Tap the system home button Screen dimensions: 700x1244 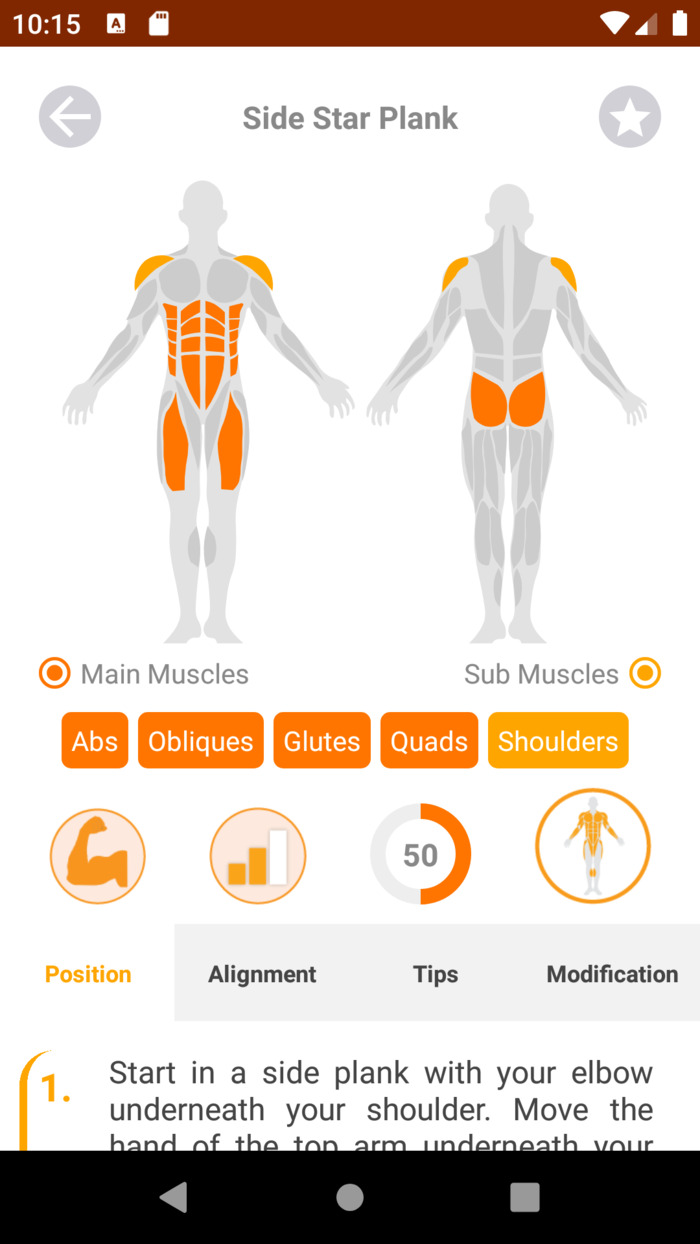pyautogui.click(x=350, y=1197)
